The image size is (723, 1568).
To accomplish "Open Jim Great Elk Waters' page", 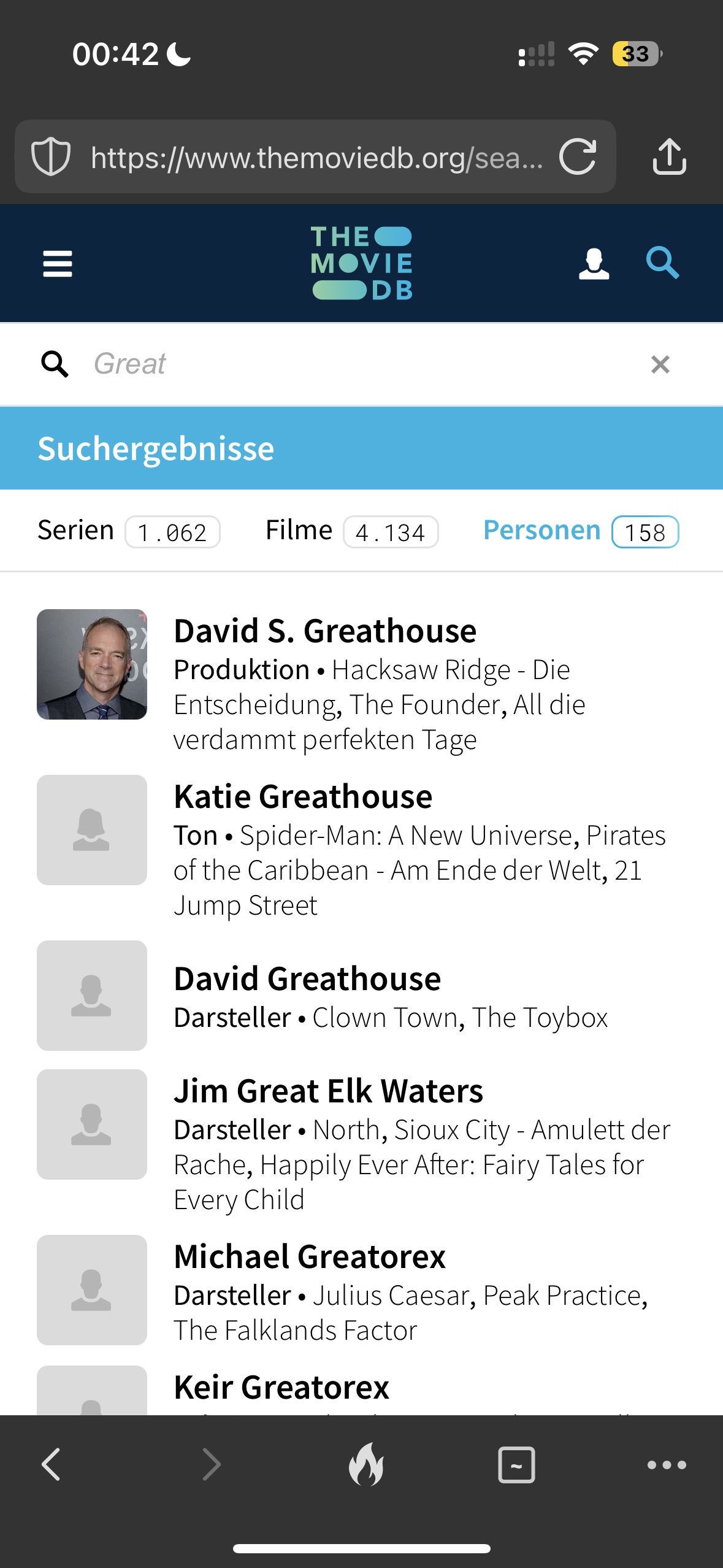I will click(x=329, y=1091).
